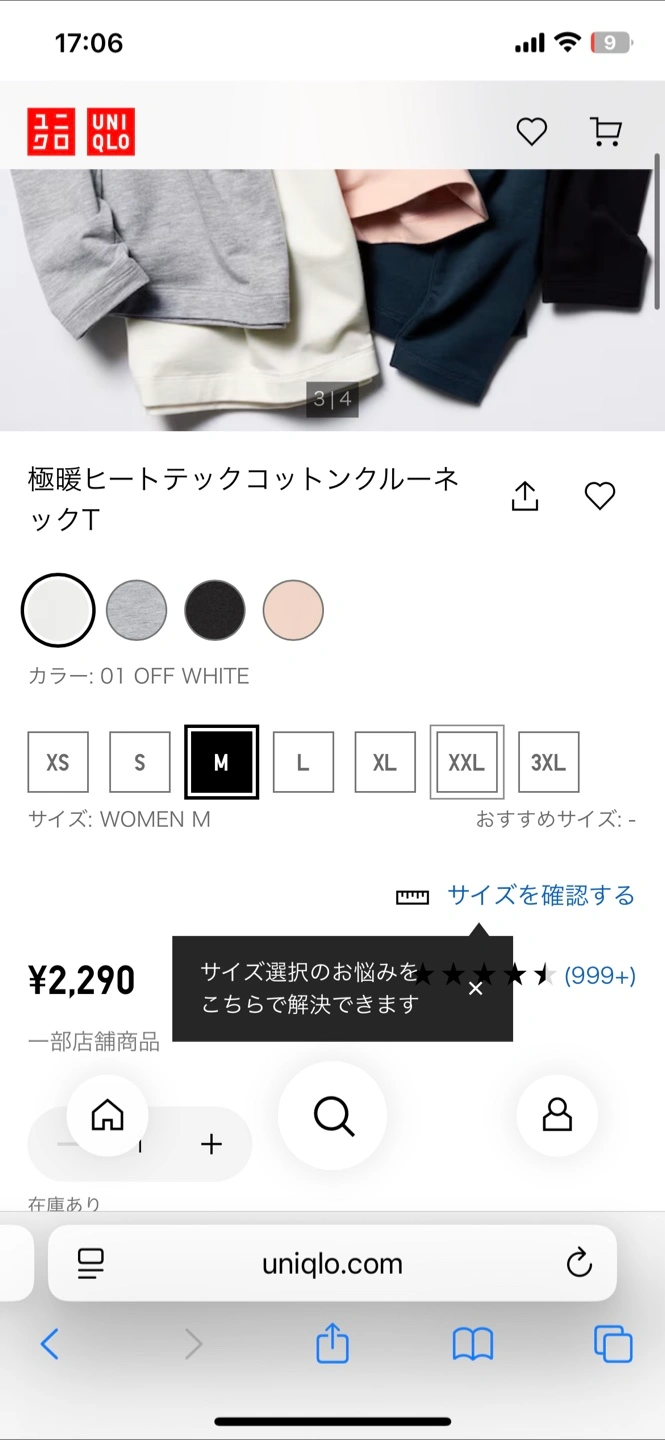Increase quantity with plus button
665x1440 pixels.
click(x=211, y=1144)
